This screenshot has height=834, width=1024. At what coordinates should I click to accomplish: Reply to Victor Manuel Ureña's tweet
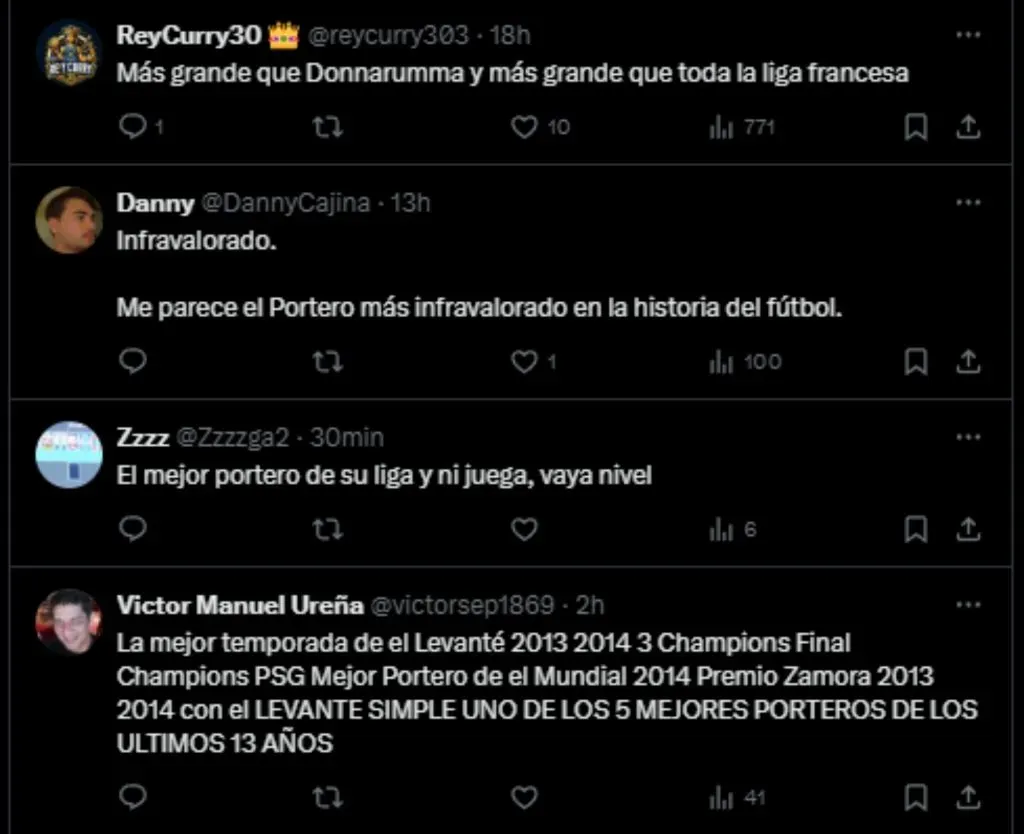click(132, 797)
